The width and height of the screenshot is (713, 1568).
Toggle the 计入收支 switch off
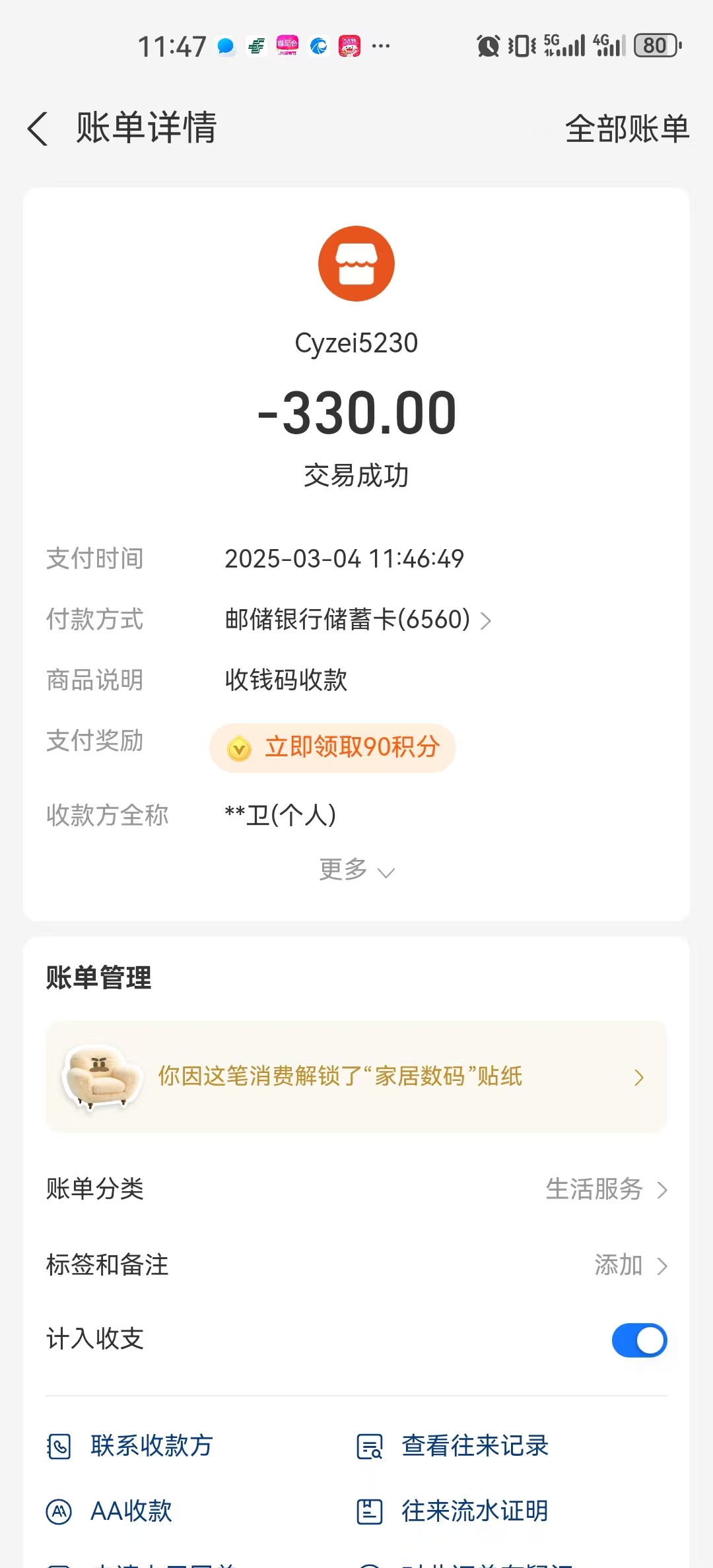pyautogui.click(x=639, y=1340)
